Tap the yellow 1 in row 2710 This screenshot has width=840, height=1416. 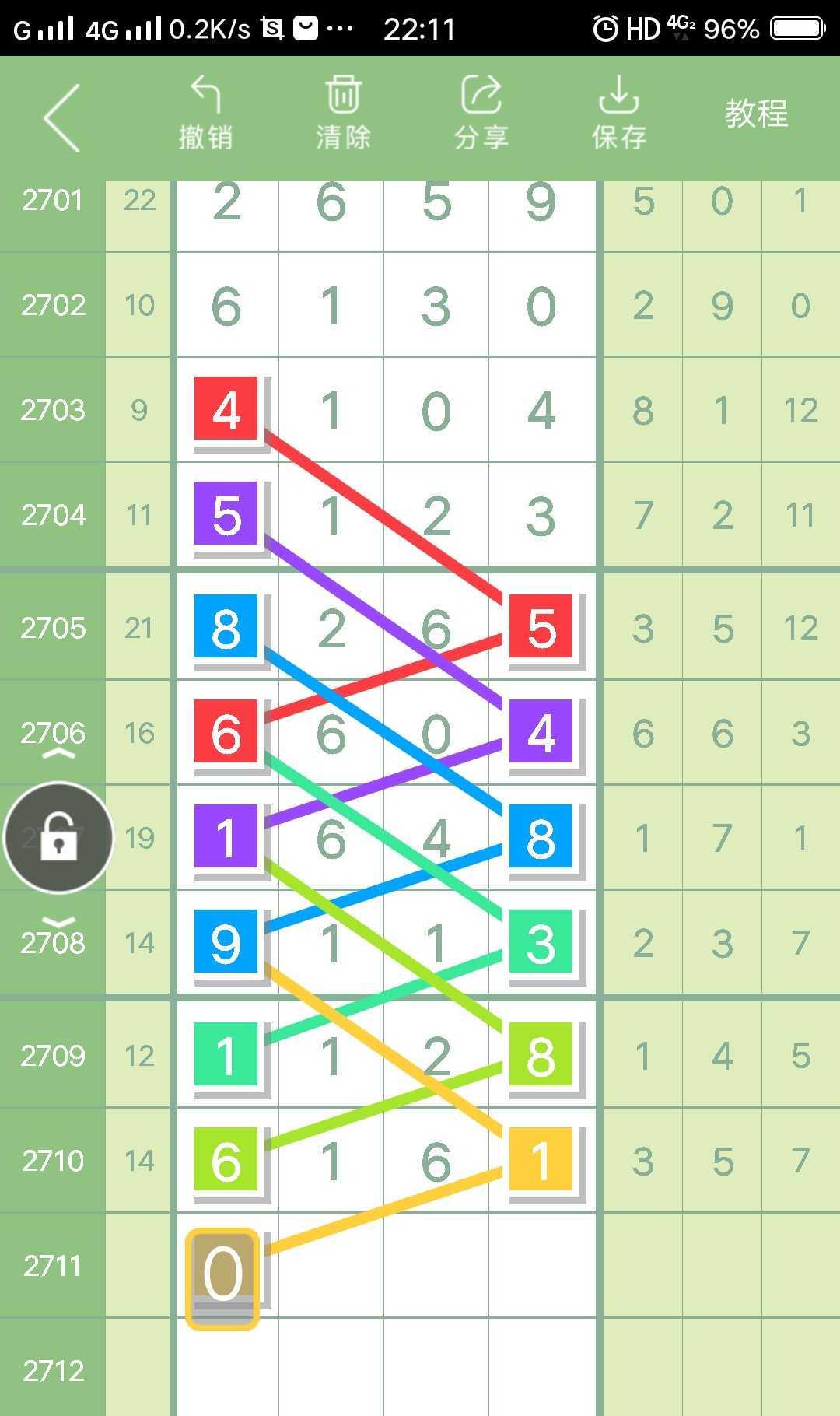[x=541, y=1160]
